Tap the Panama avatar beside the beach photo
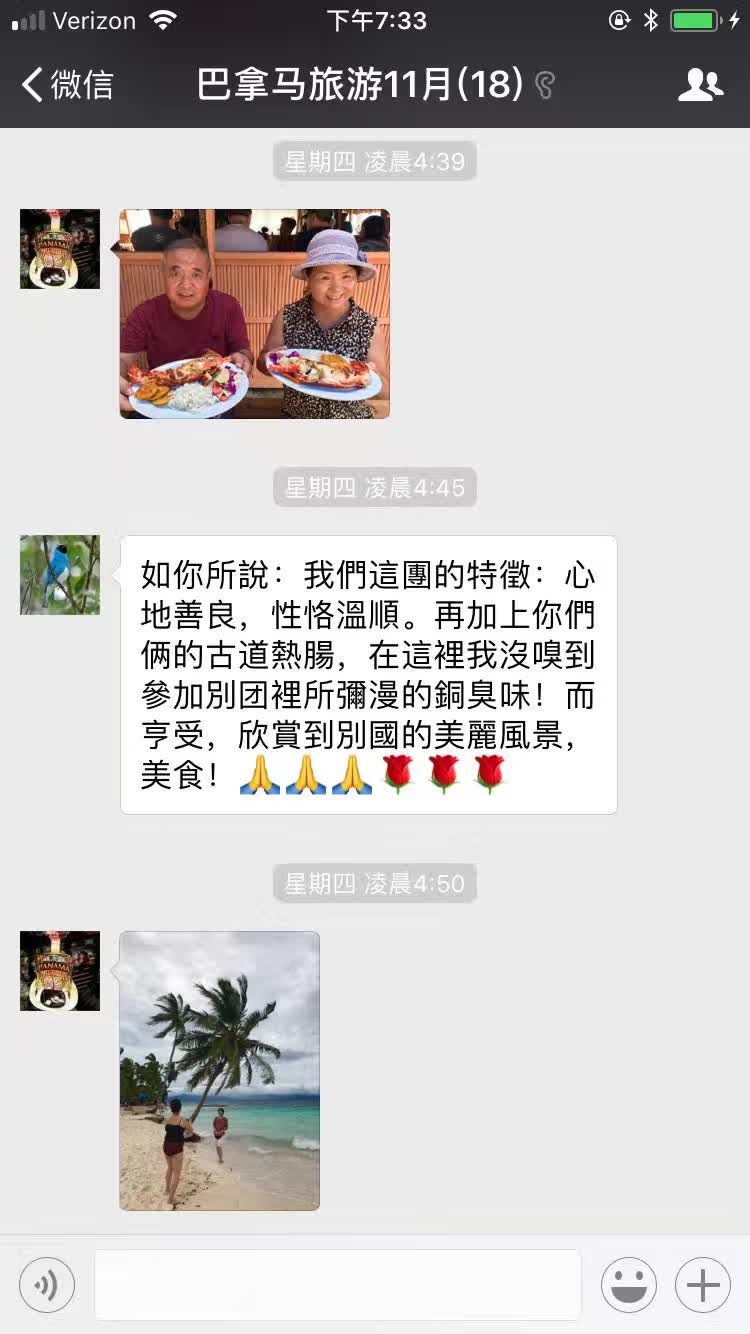The width and height of the screenshot is (750, 1334). point(60,971)
